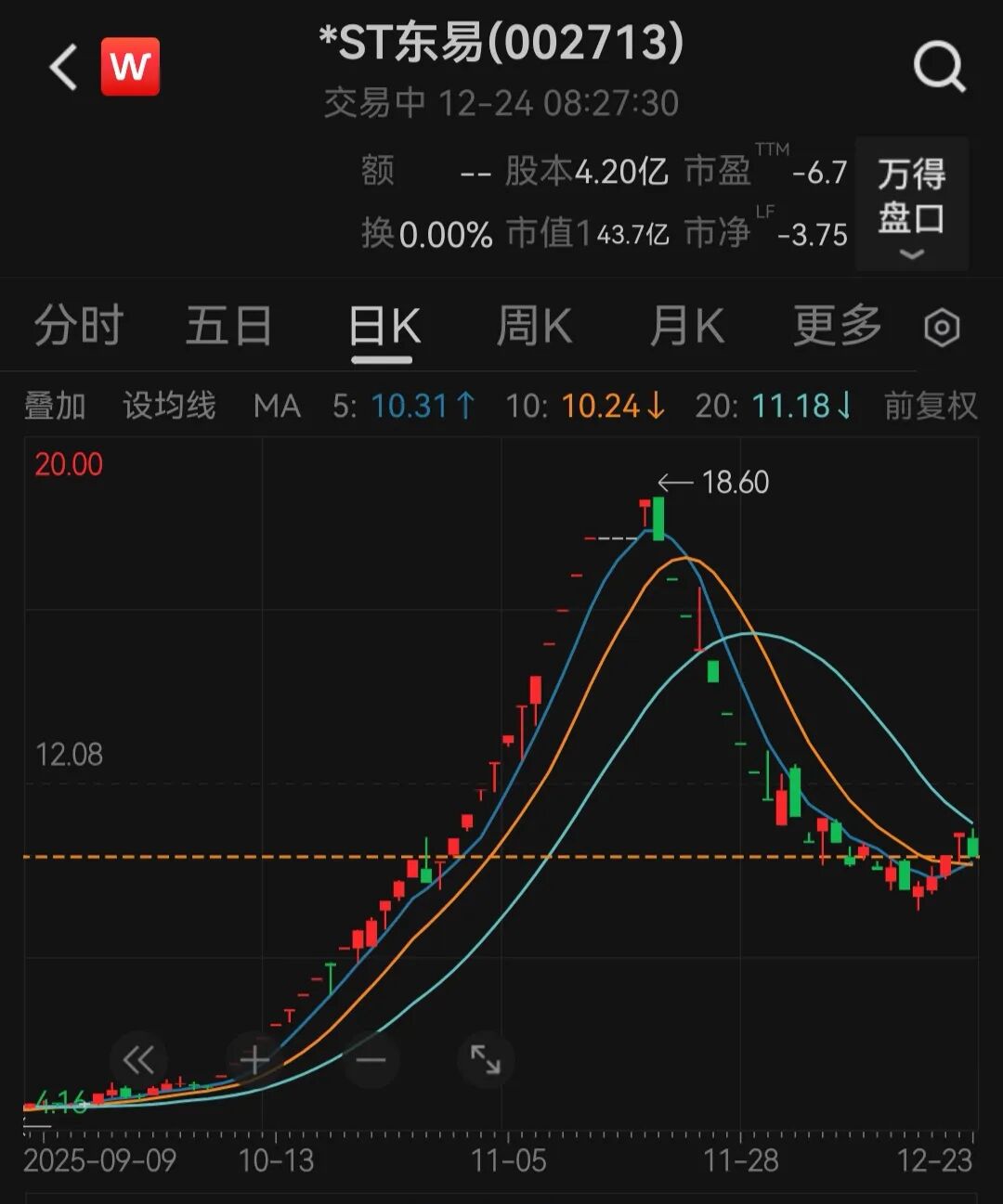Select the 日K chart tab
Image resolution: width=1003 pixels, height=1204 pixels.
[384, 327]
